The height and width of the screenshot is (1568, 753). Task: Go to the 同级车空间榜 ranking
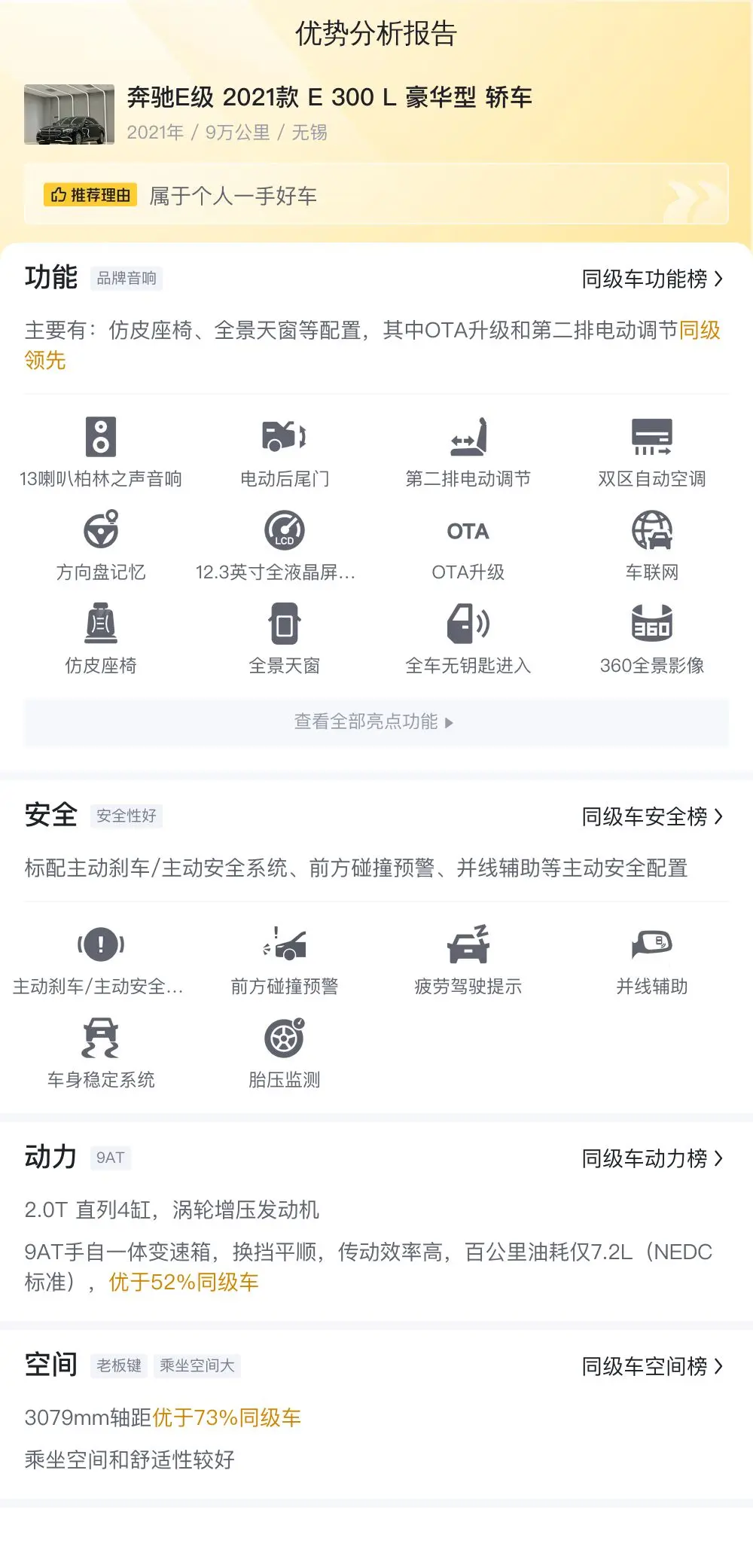(x=651, y=1366)
